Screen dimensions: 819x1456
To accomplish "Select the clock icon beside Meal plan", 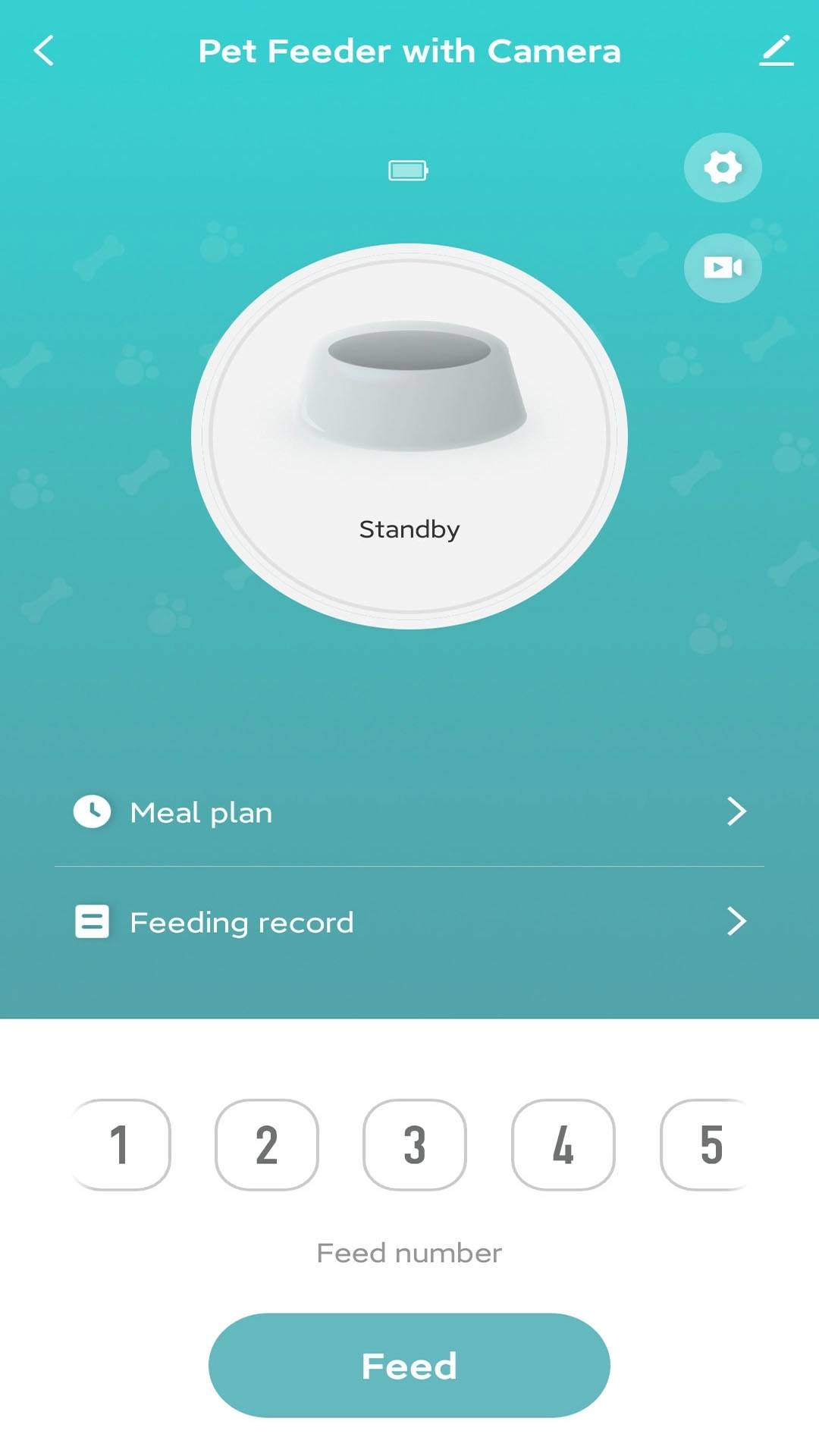I will [93, 811].
